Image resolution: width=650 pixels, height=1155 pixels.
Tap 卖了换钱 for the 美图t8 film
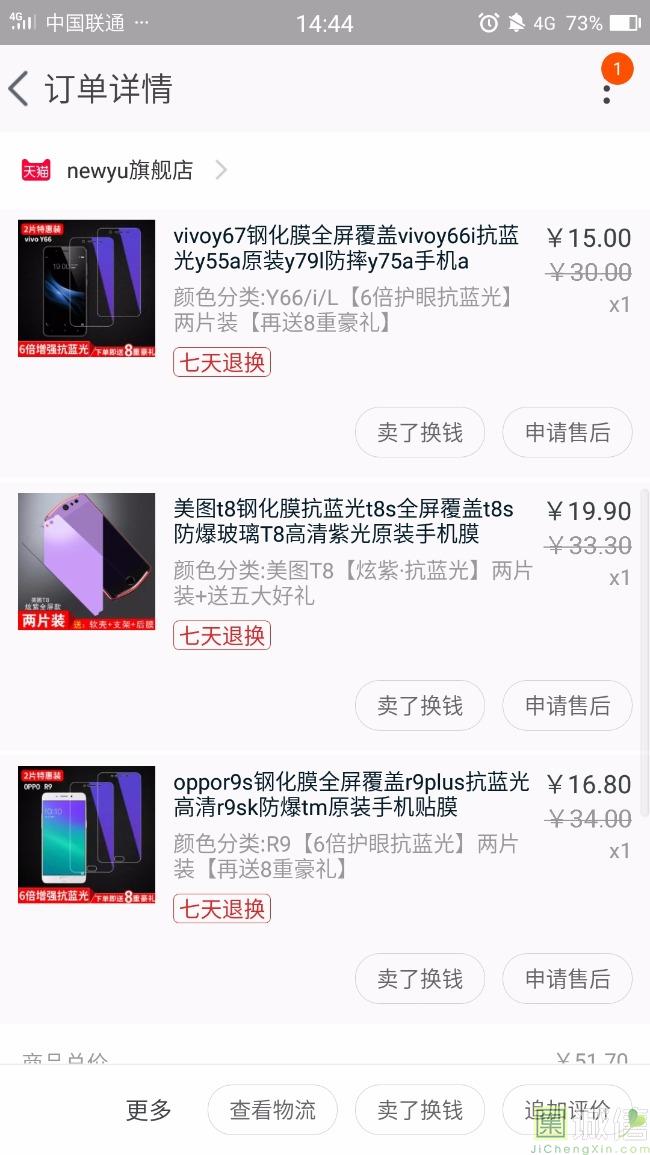(x=420, y=706)
